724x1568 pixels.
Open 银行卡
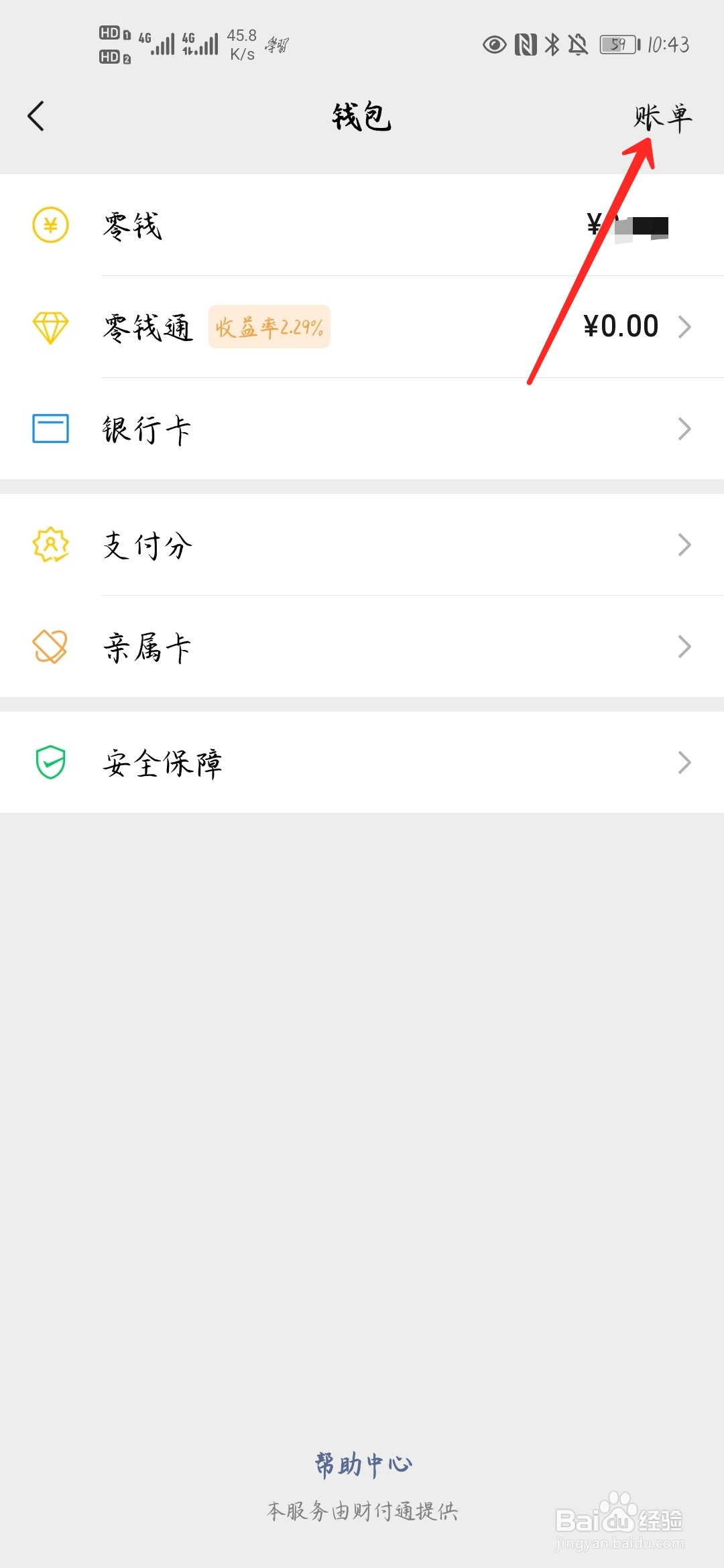coord(362,429)
